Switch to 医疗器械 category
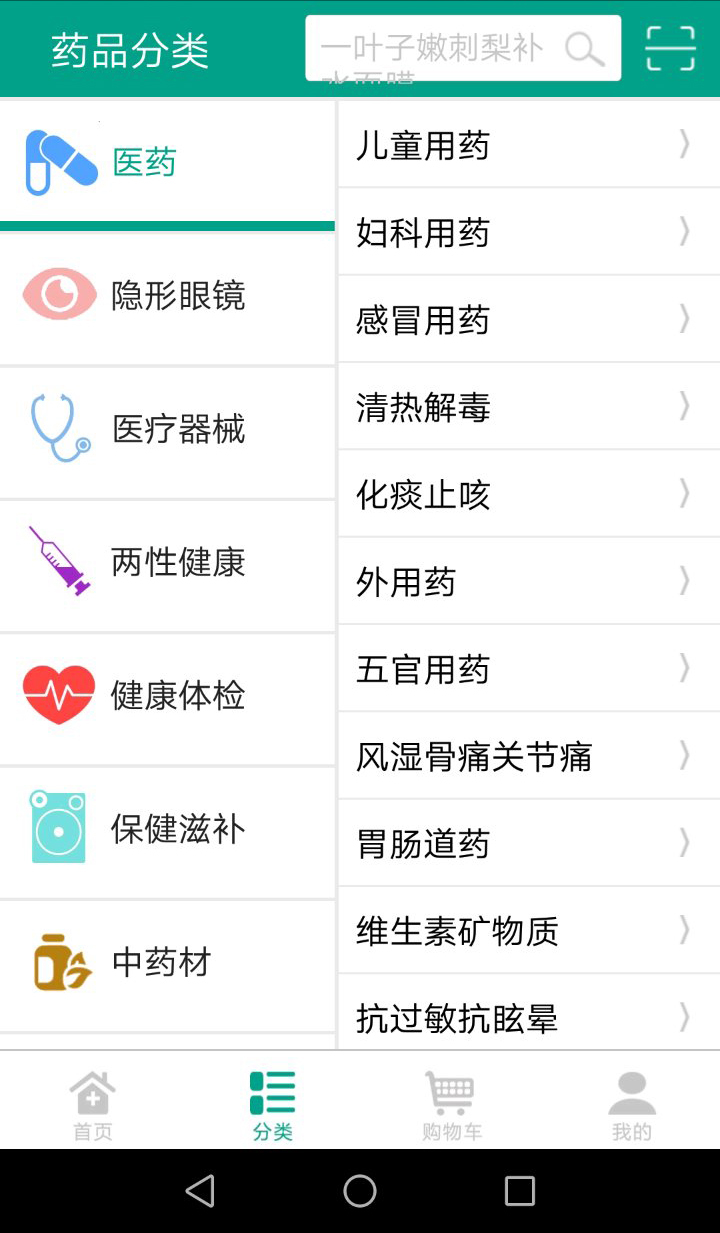720x1233 pixels. click(167, 430)
